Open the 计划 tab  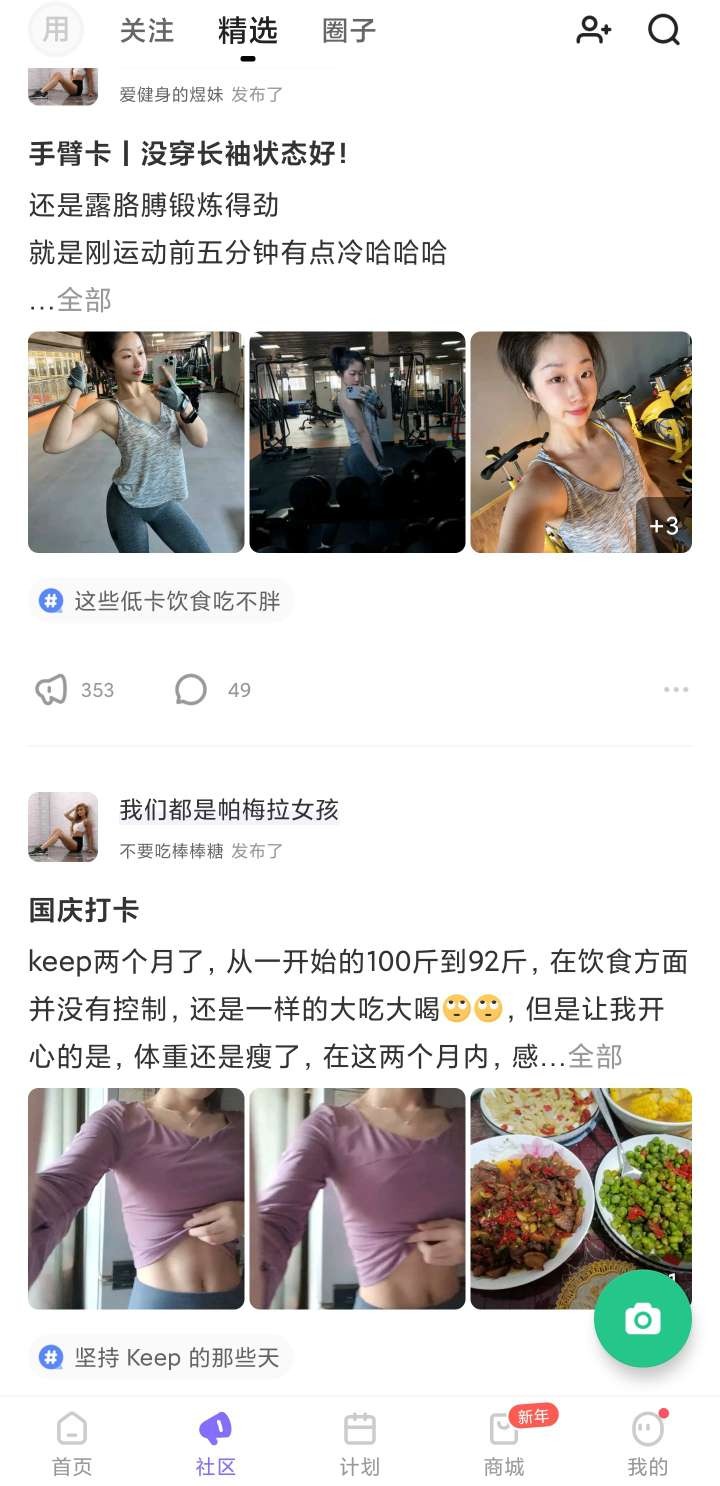360,1444
